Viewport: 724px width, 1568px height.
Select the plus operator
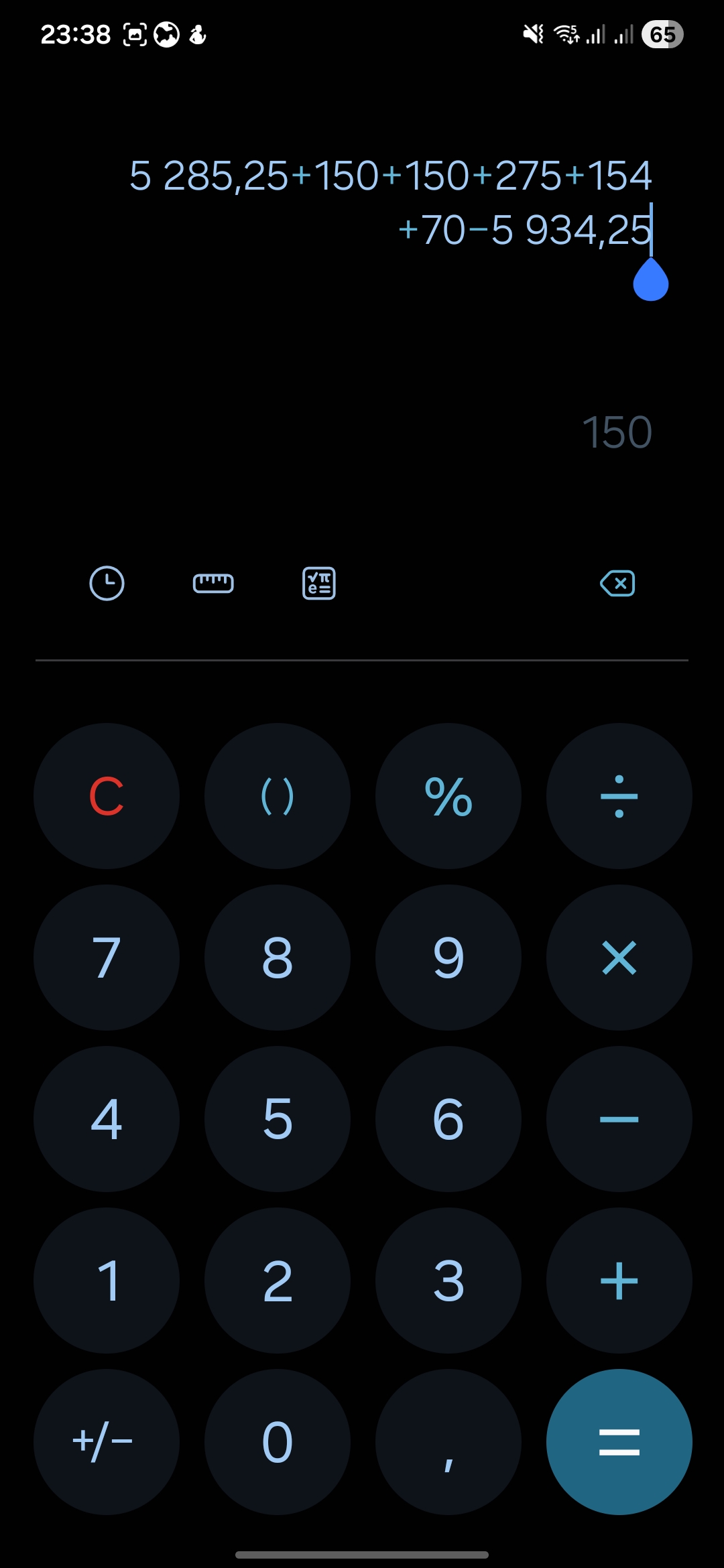tap(619, 1281)
